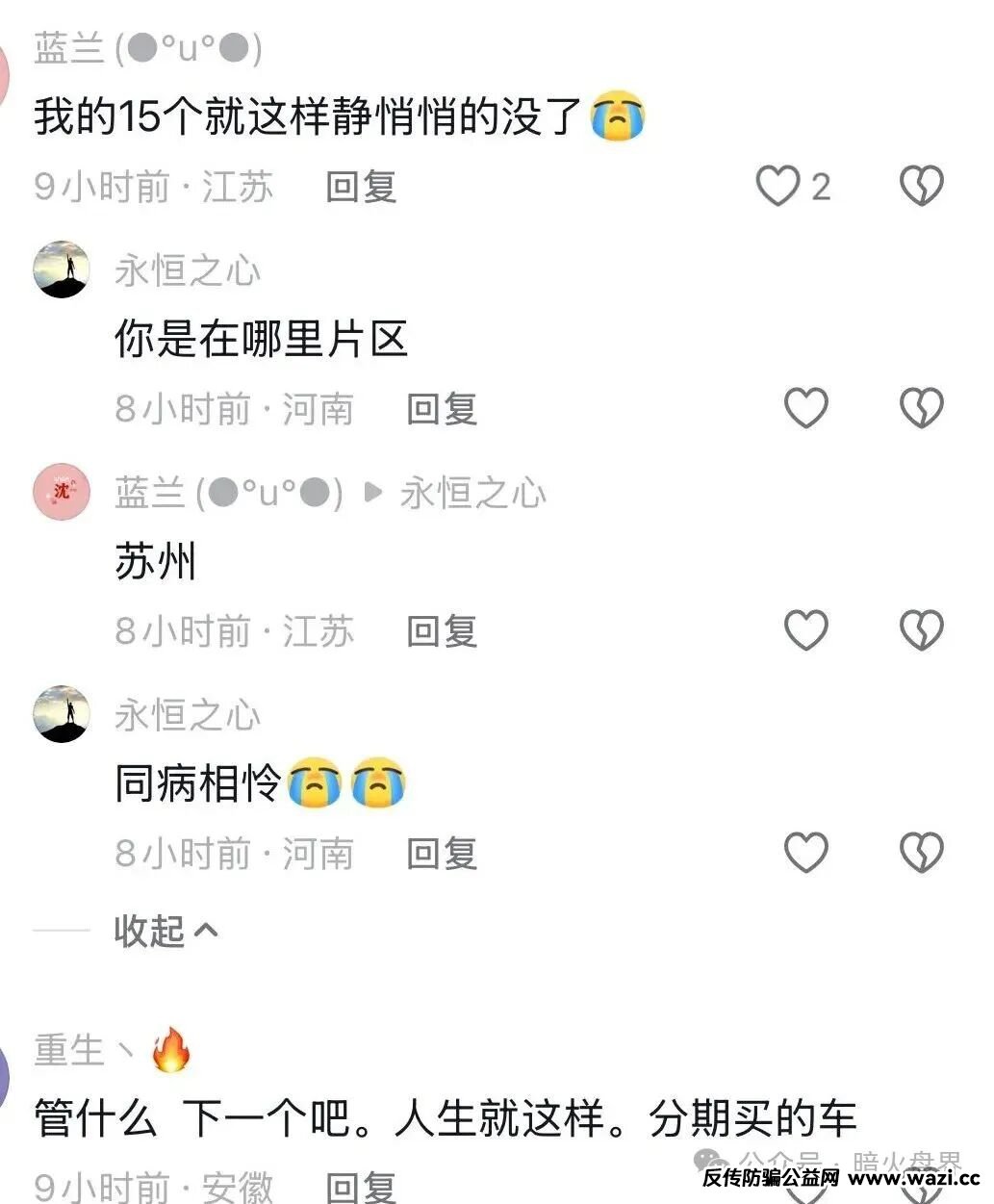Like the 苏州 reply
Image resolution: width=994 pixels, height=1204 pixels.
(805, 630)
